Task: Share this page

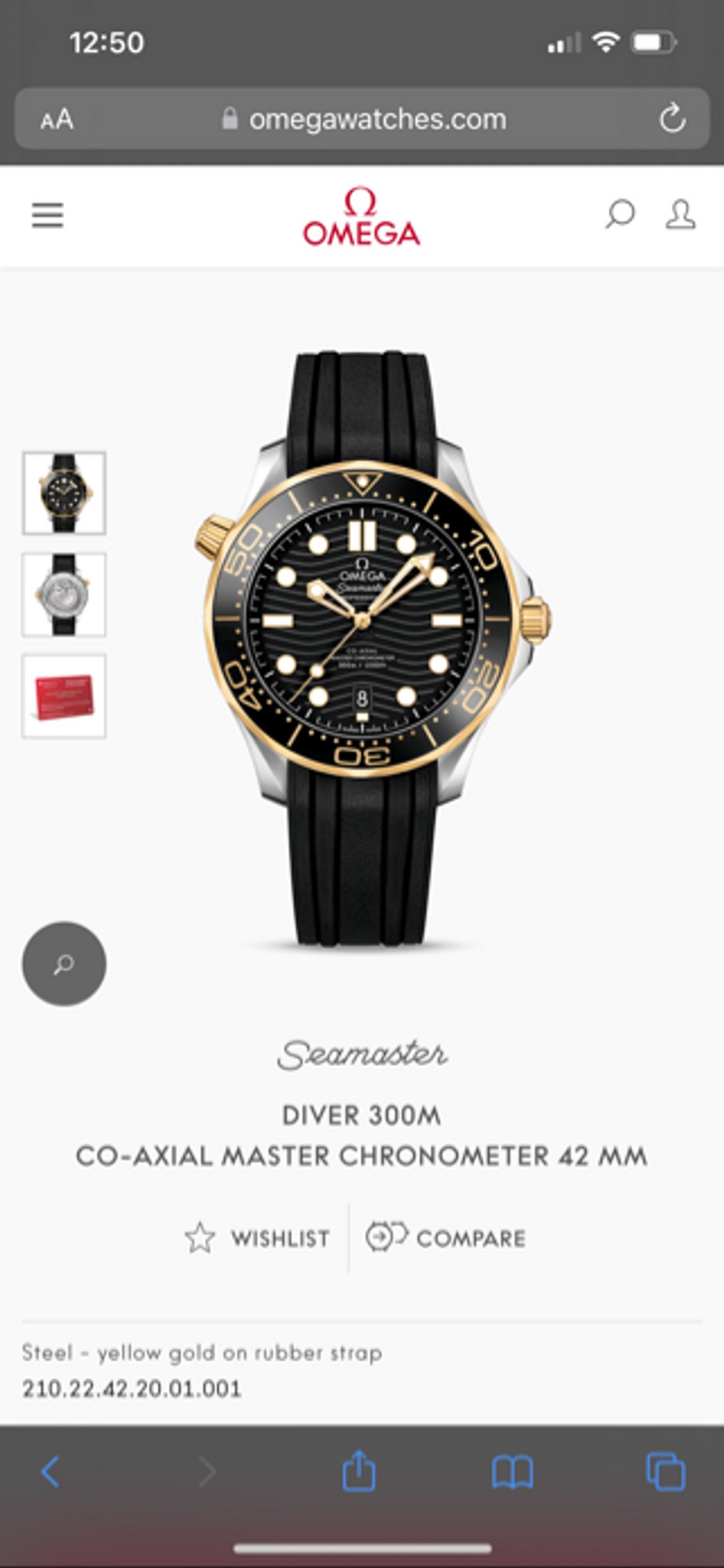Action: (x=359, y=1472)
